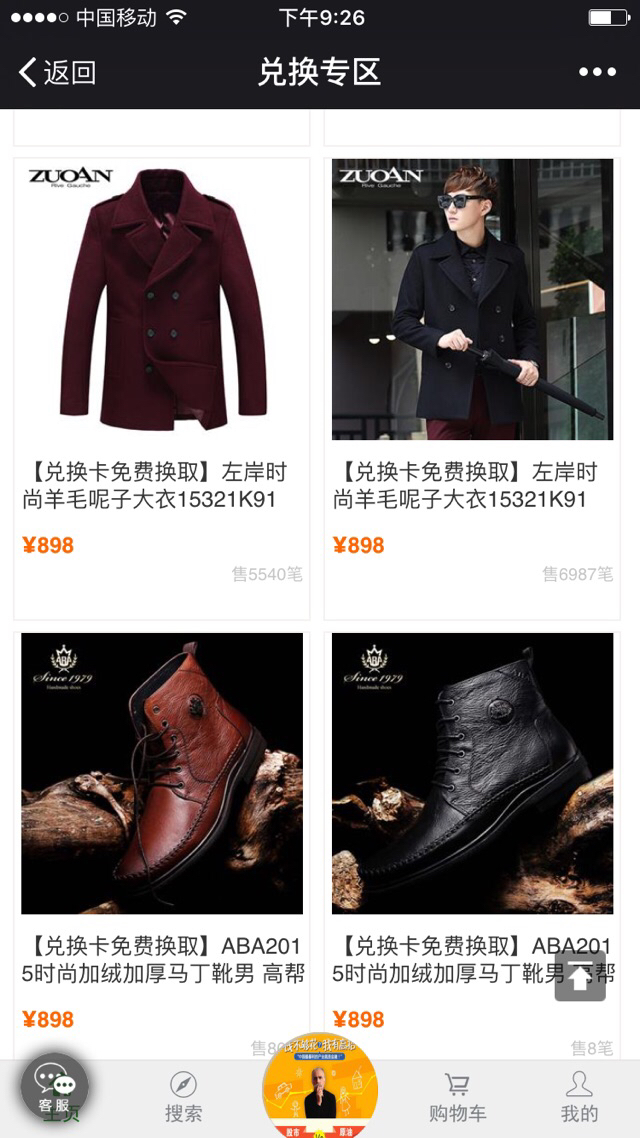Screen dimensions: 640x1138
Task: Jump back to top with arrow button
Action: pos(580,976)
